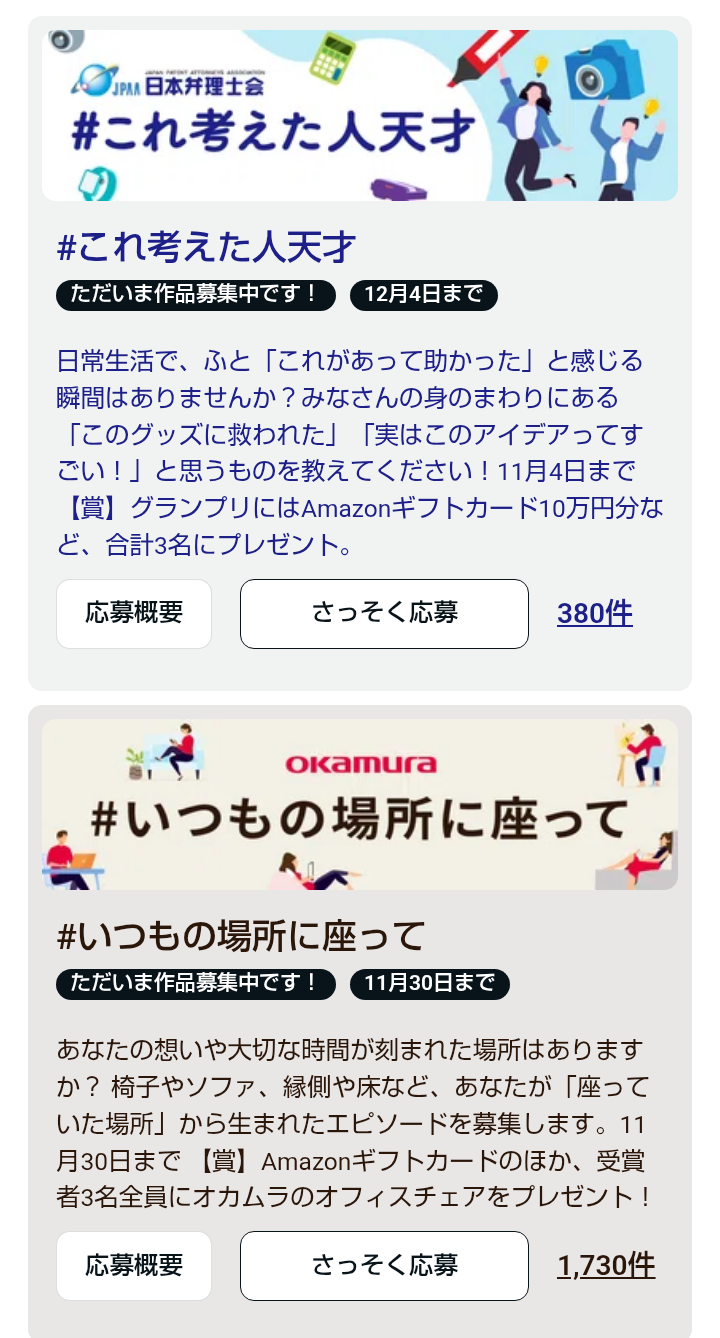This screenshot has width=720, height=1338.
Task: Open the #これ考えた人天才 title link
Action: [207, 246]
